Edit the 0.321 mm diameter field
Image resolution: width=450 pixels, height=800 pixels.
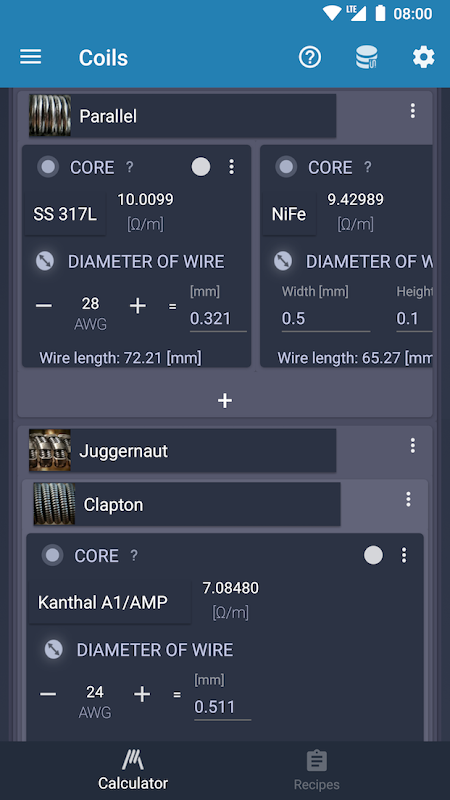point(218,319)
